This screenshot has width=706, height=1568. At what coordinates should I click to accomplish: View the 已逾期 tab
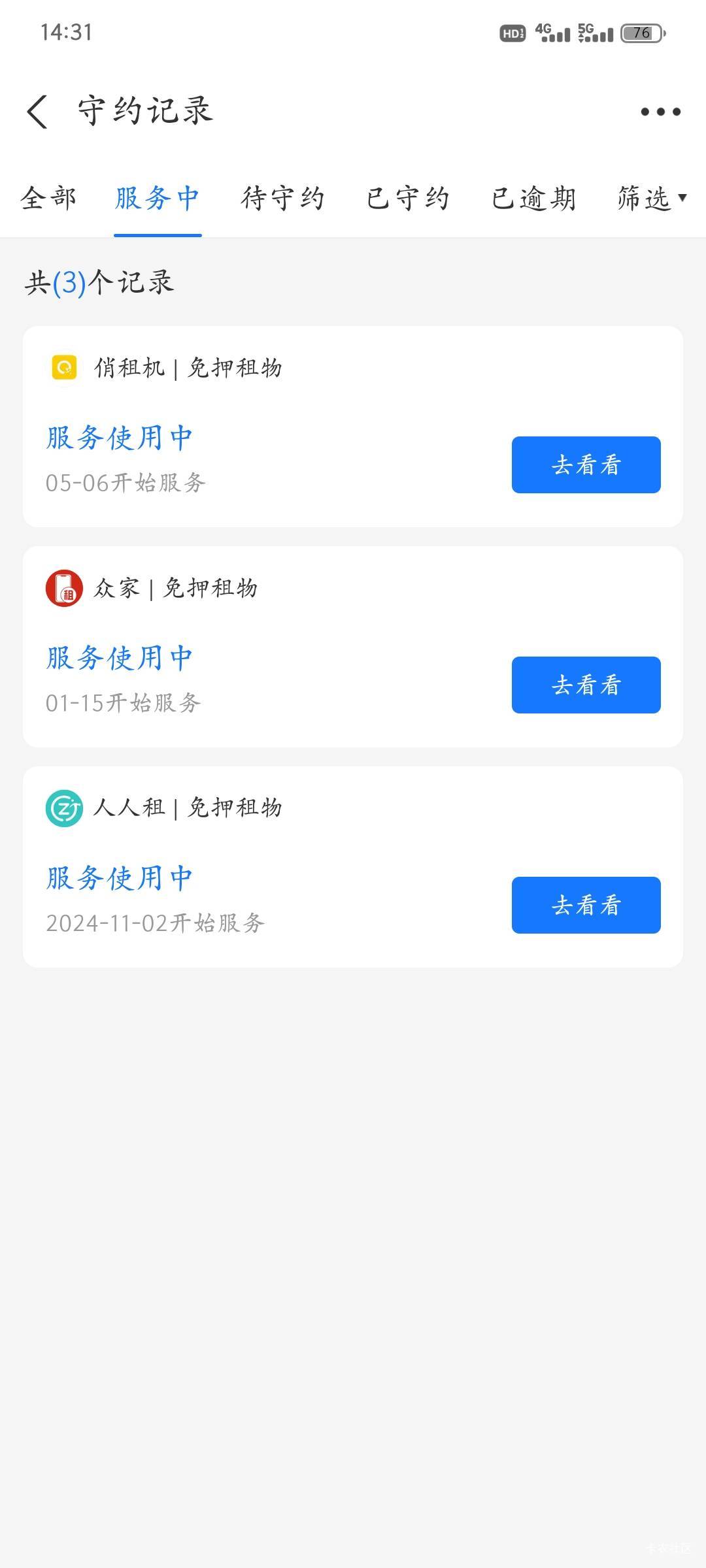point(534,198)
